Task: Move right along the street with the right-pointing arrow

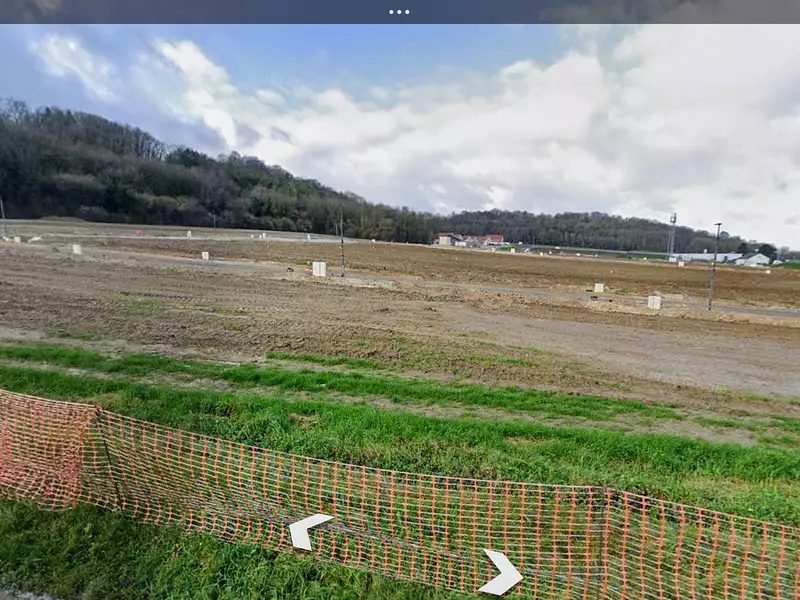Action: tap(501, 572)
